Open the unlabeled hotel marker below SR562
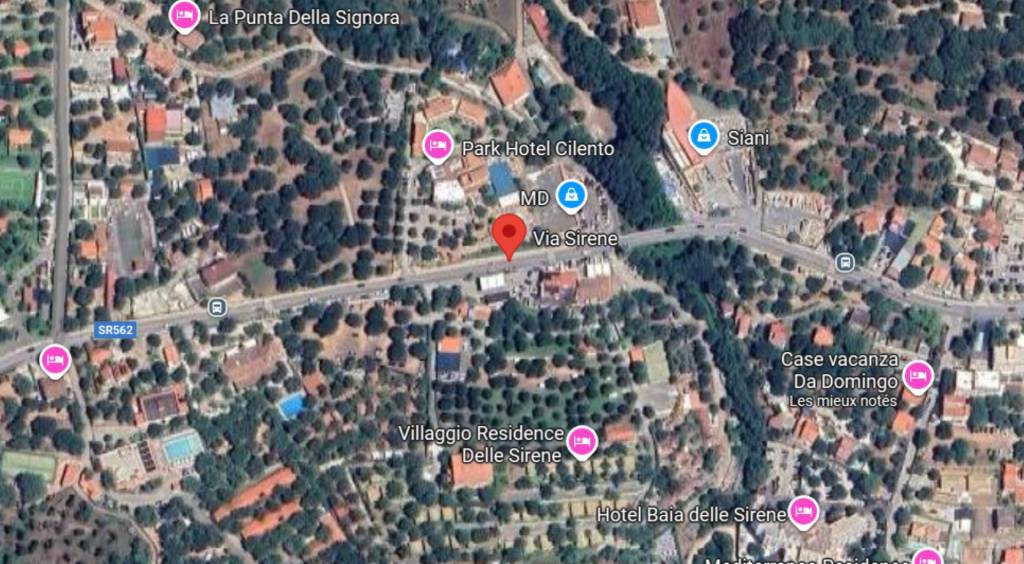1024x564 pixels. [x=54, y=358]
